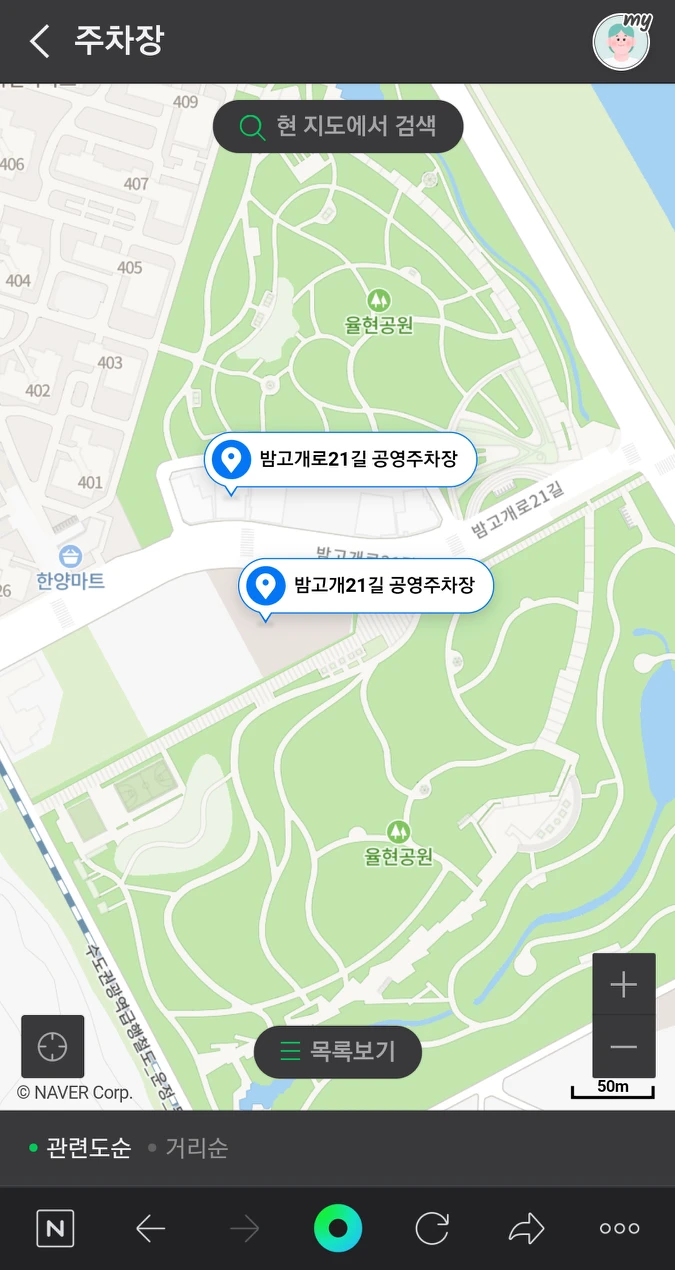Tap 현 지도에서 검색 button
The width and height of the screenshot is (675, 1270).
click(x=338, y=126)
